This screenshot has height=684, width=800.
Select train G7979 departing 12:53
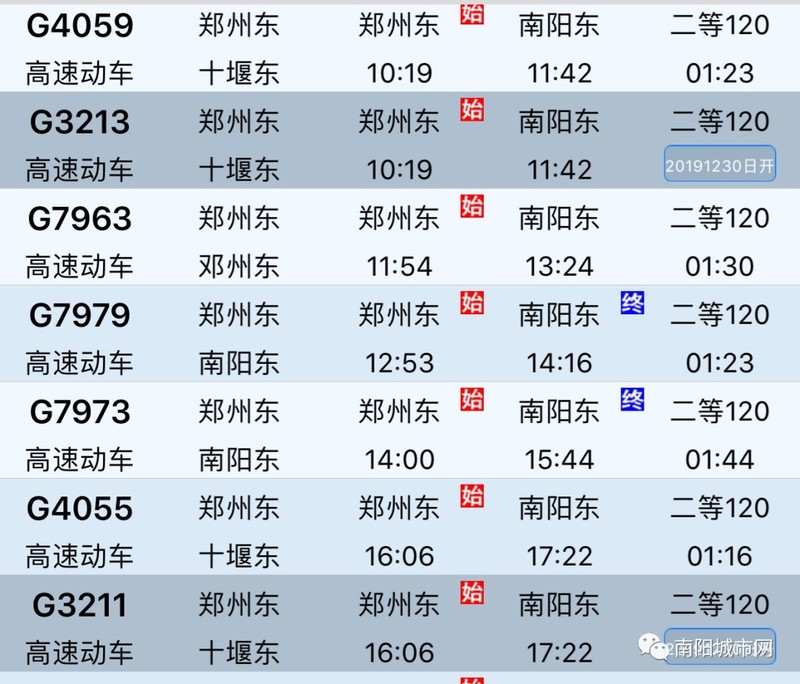pos(400,334)
